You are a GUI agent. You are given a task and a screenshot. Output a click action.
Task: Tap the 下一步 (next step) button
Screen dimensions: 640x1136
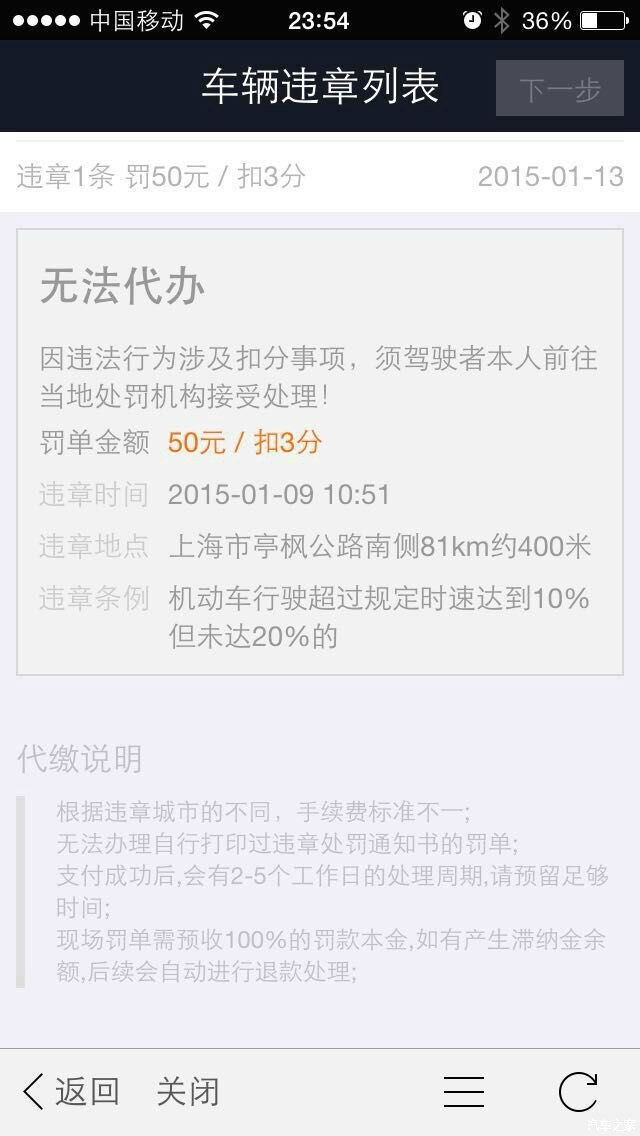click(559, 88)
